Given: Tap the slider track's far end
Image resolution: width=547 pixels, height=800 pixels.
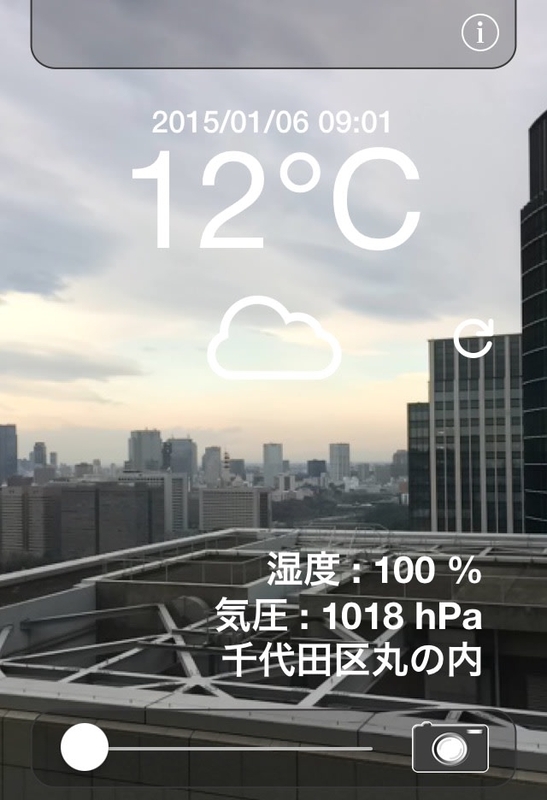Looking at the screenshot, I should tap(368, 748).
